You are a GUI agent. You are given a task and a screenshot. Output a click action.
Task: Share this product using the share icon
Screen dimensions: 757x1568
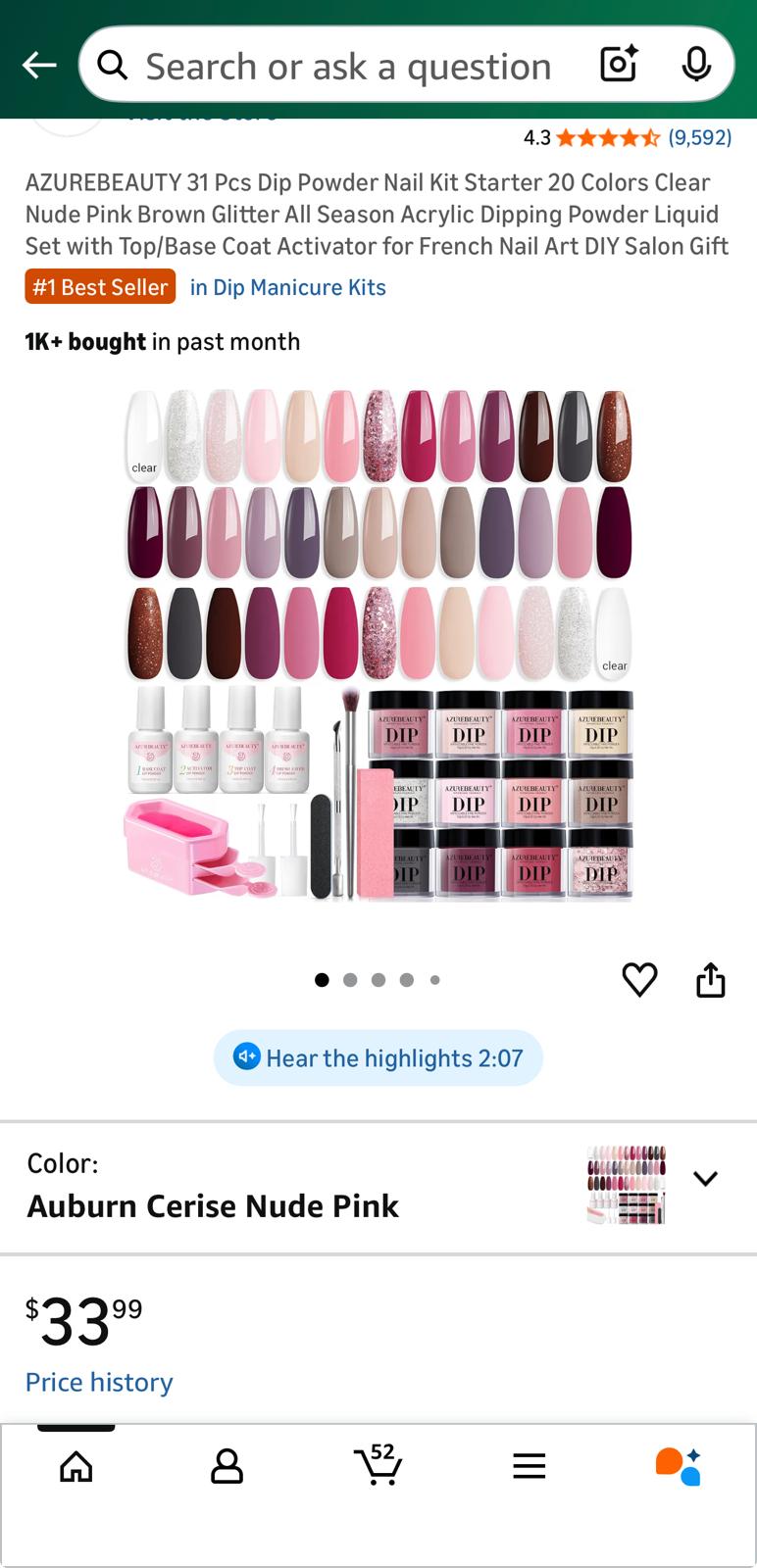click(711, 979)
